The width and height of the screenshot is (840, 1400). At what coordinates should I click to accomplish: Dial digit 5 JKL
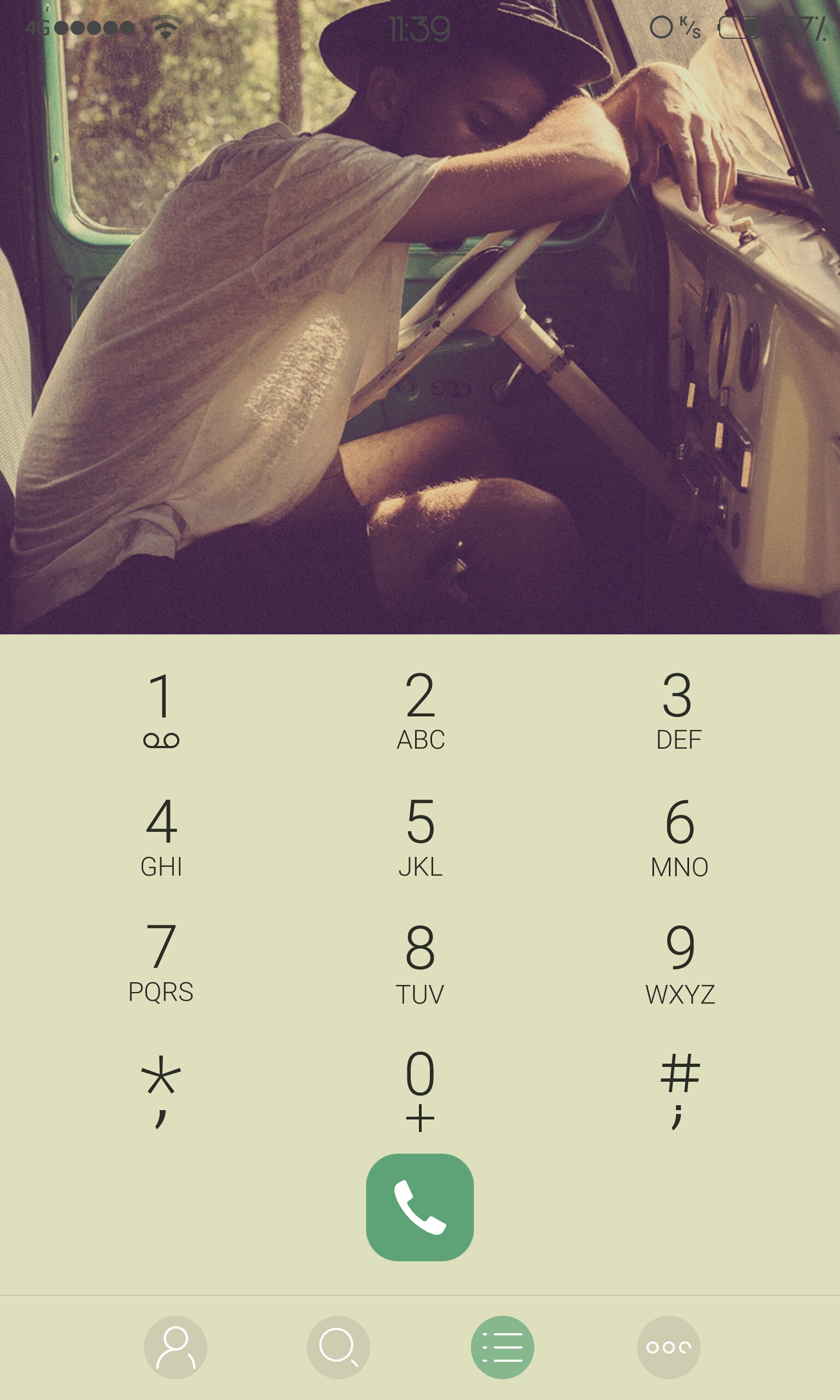420,836
